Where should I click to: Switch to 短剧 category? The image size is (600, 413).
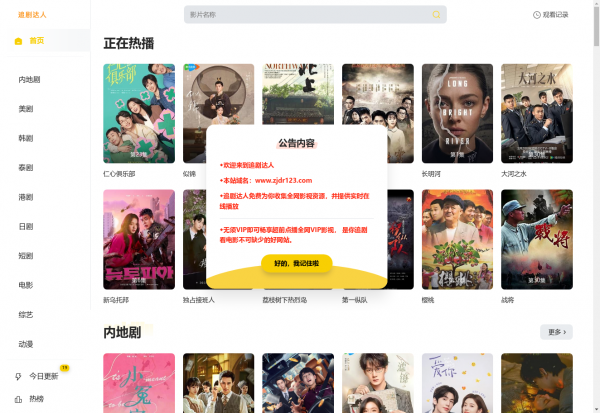[x=25, y=256]
